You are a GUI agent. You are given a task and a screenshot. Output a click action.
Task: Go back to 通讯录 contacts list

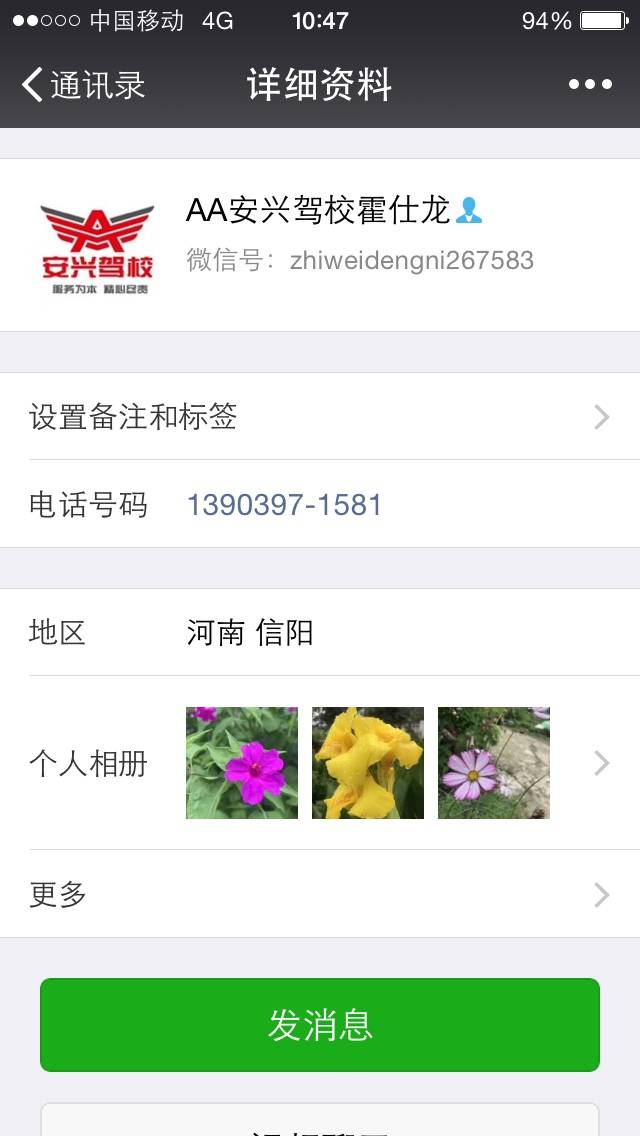[82, 85]
